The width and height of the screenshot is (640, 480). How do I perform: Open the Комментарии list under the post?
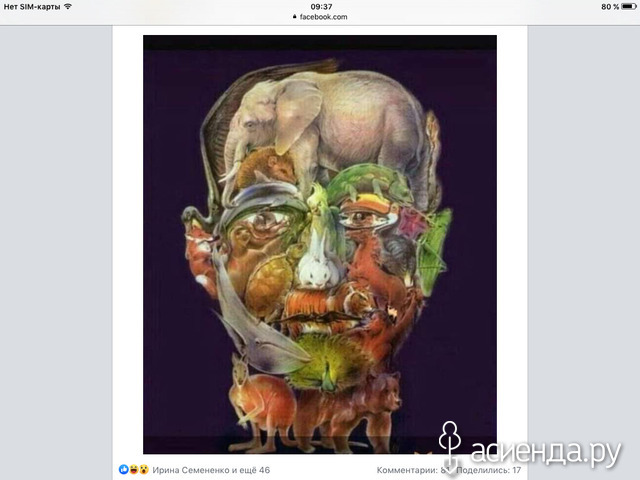click(410, 469)
